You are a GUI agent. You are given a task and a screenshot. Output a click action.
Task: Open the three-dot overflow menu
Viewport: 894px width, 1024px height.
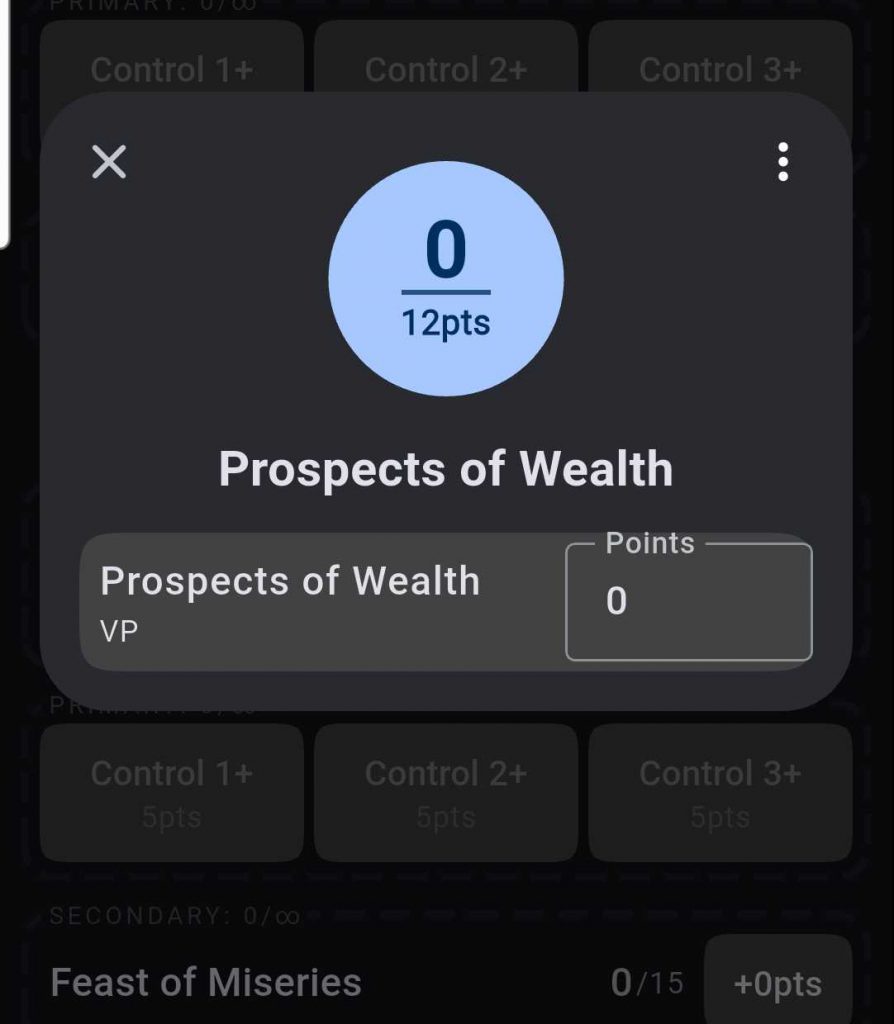pyautogui.click(x=782, y=162)
